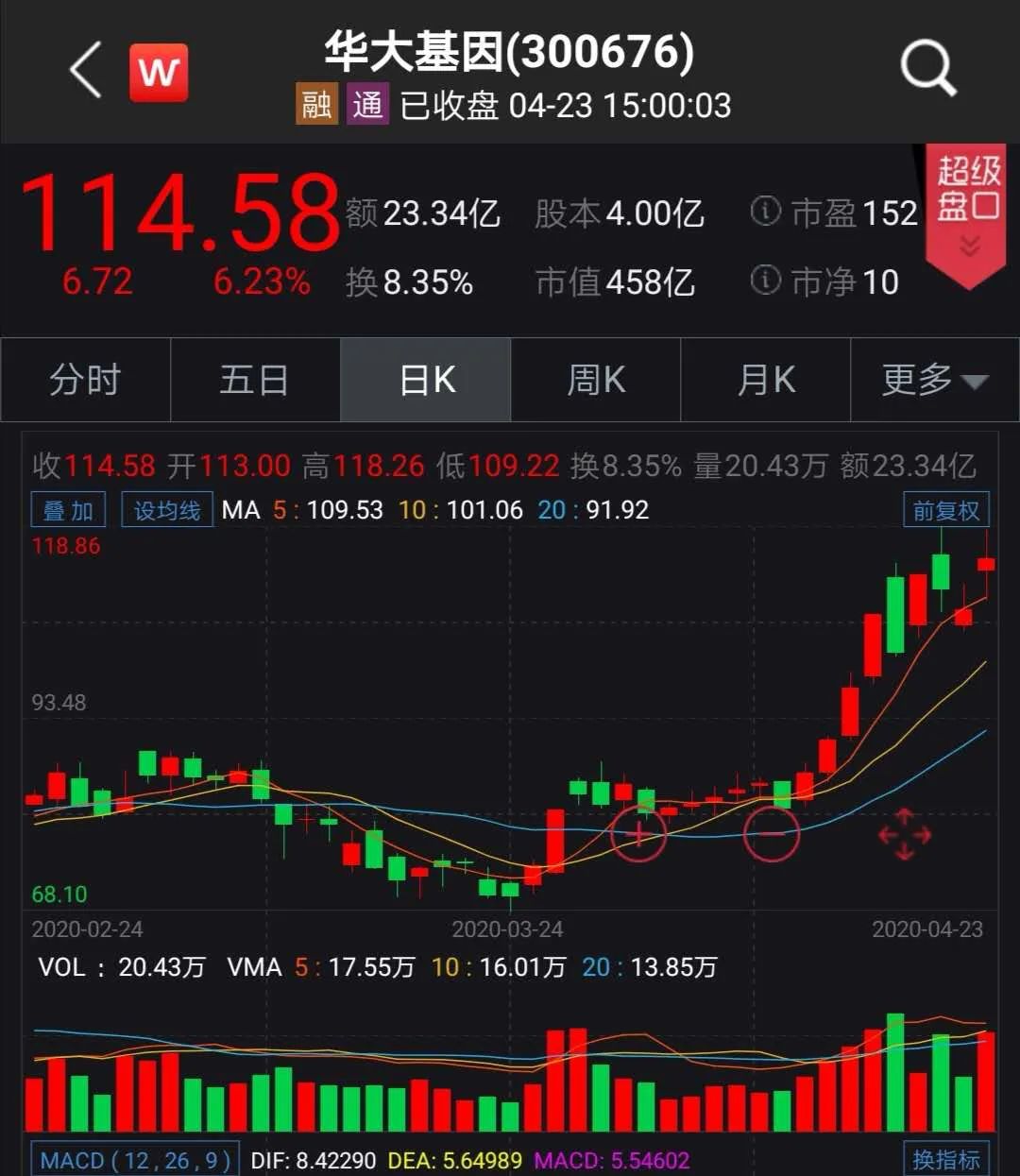Image resolution: width=1020 pixels, height=1176 pixels.
Task: Open MACD (12,26,9) indicator settings
Action: [136, 1160]
